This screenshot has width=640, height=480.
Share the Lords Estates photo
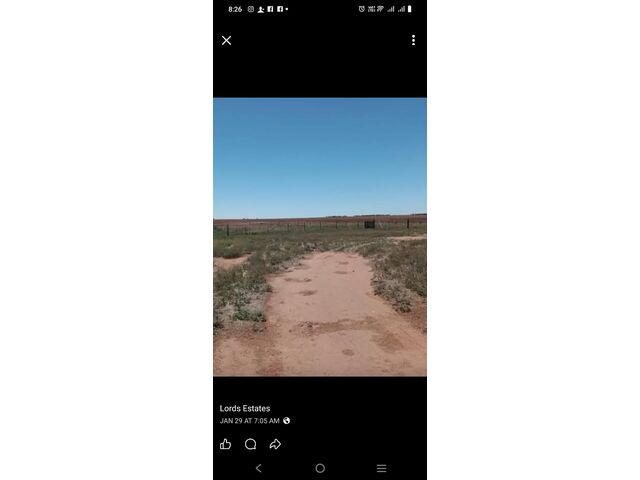pos(275,444)
